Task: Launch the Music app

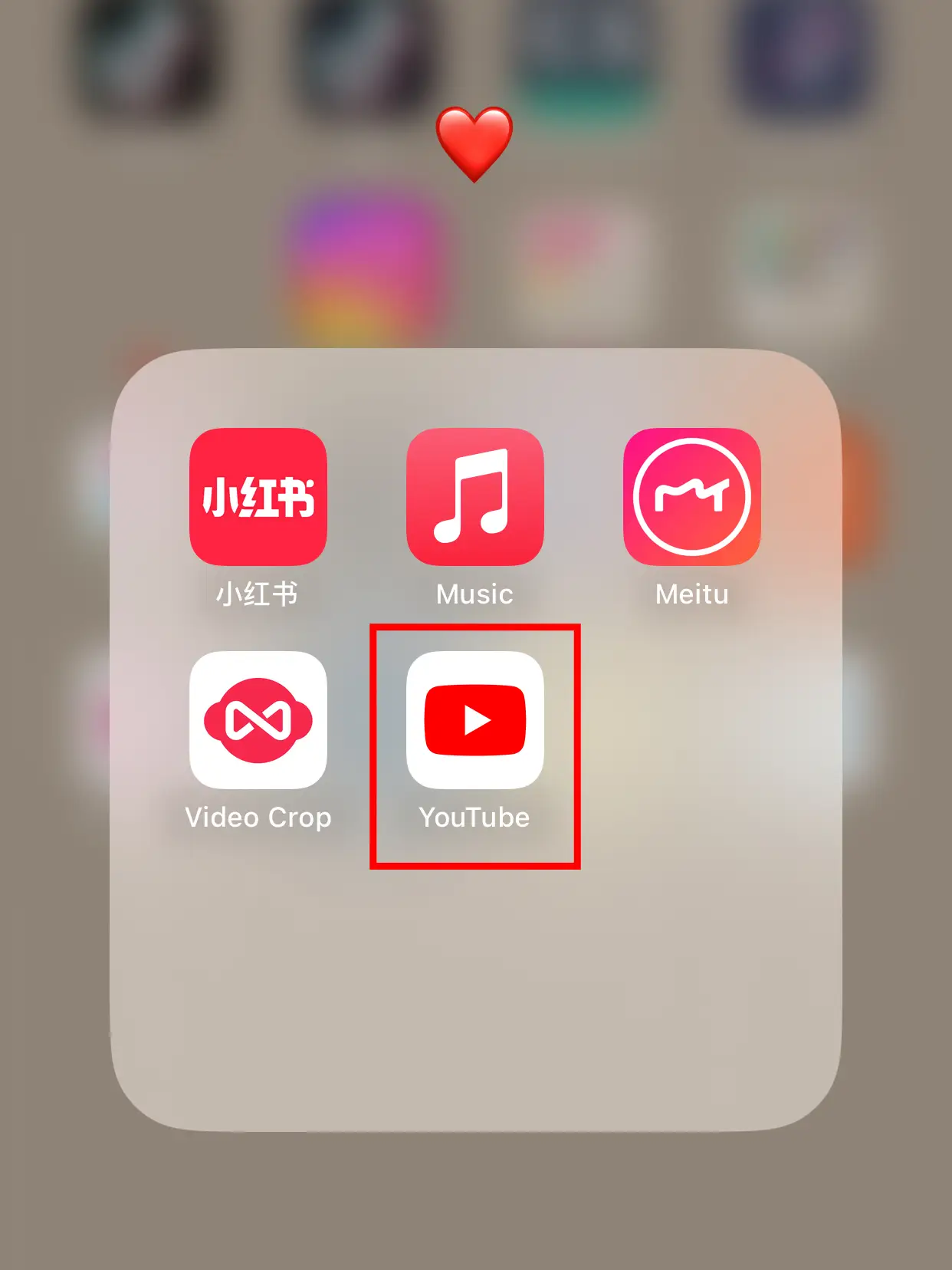Action: pyautogui.click(x=474, y=497)
